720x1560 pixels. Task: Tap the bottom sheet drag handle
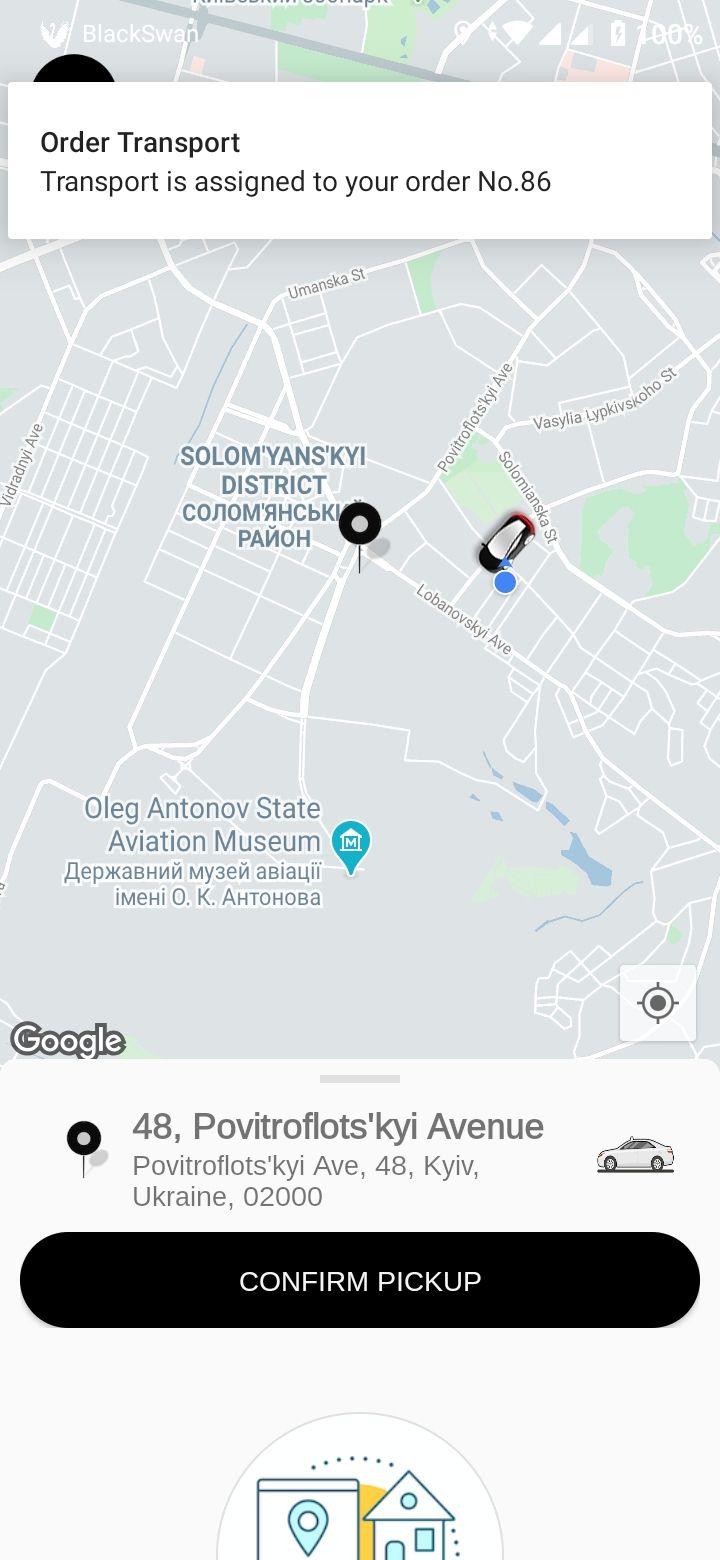pos(360,1079)
